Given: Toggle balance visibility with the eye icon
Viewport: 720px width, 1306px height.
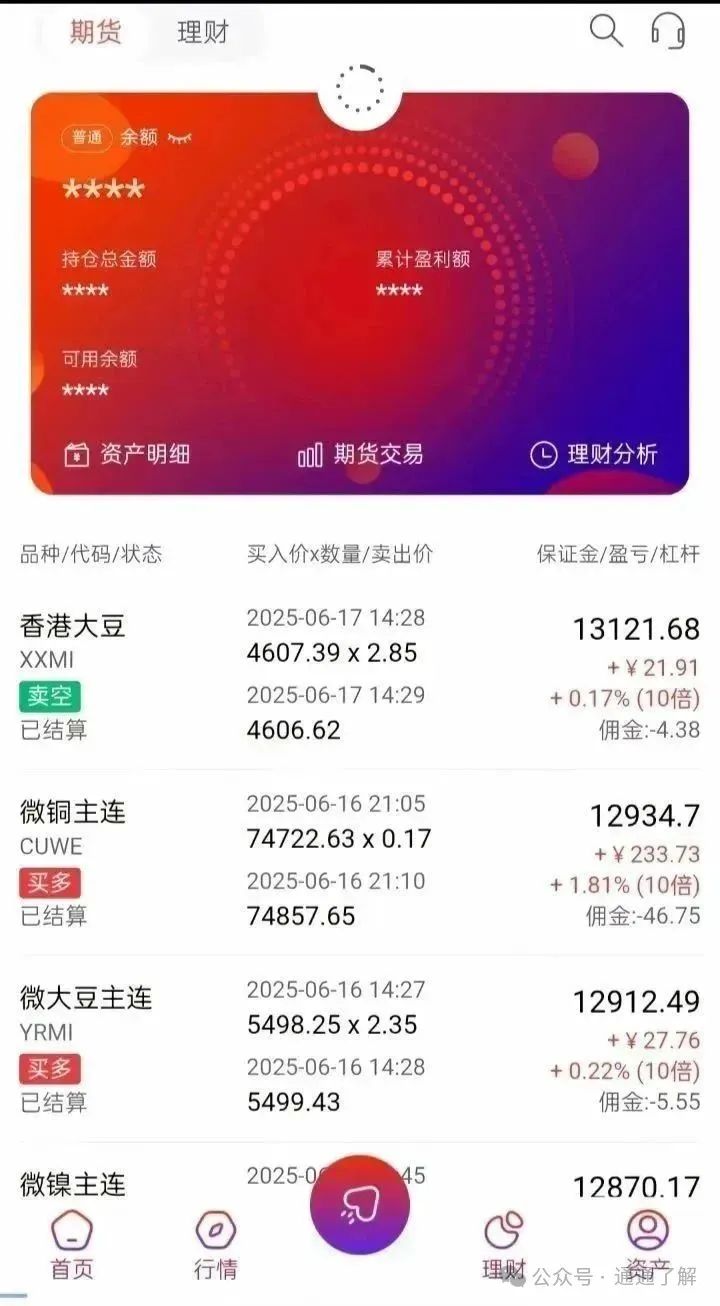Looking at the screenshot, I should [x=180, y=138].
